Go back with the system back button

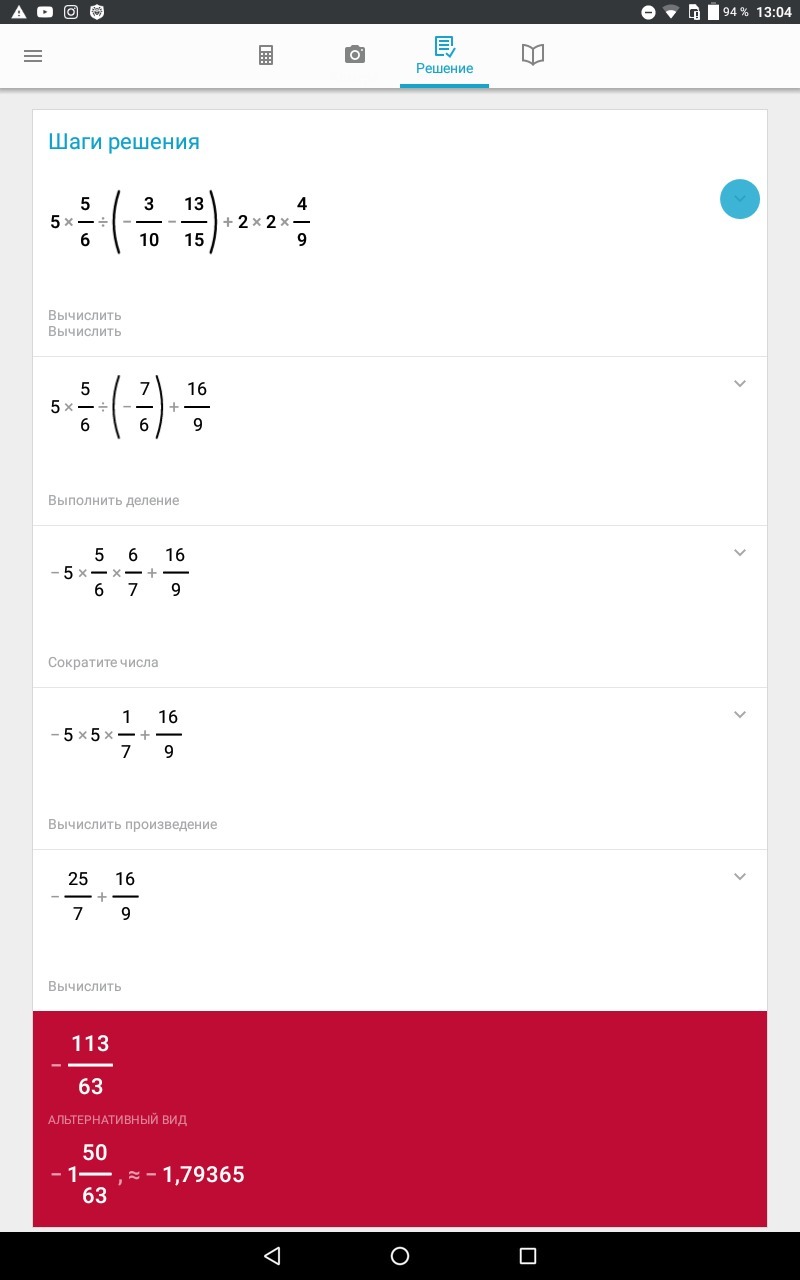(272, 1256)
